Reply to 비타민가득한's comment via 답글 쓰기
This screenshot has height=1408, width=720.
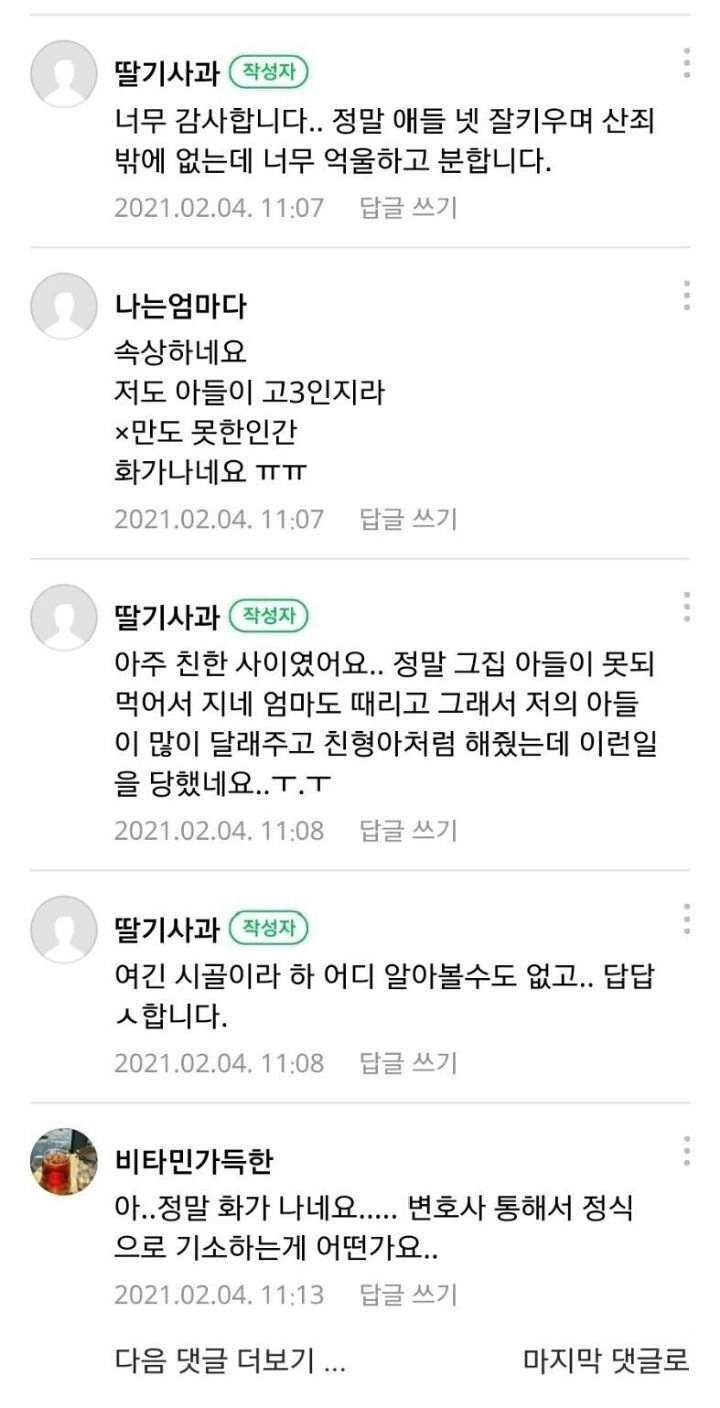pos(408,1295)
